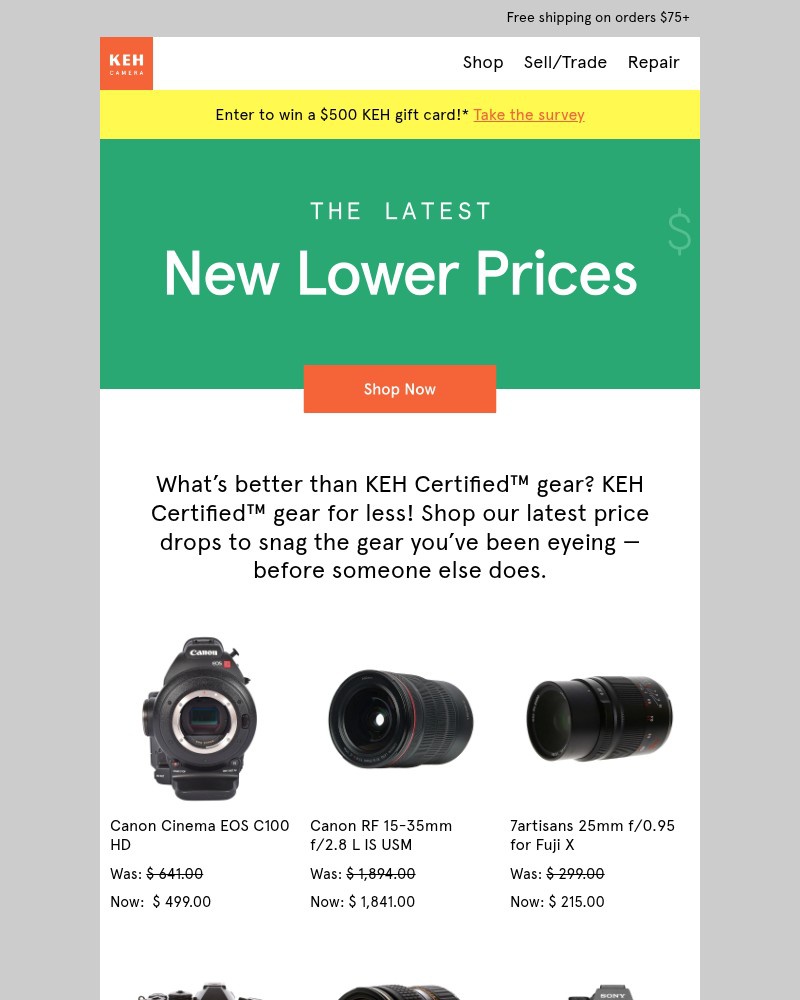The height and width of the screenshot is (1000, 800).
Task: Click the New Lower Prices banner
Action: pos(400,273)
